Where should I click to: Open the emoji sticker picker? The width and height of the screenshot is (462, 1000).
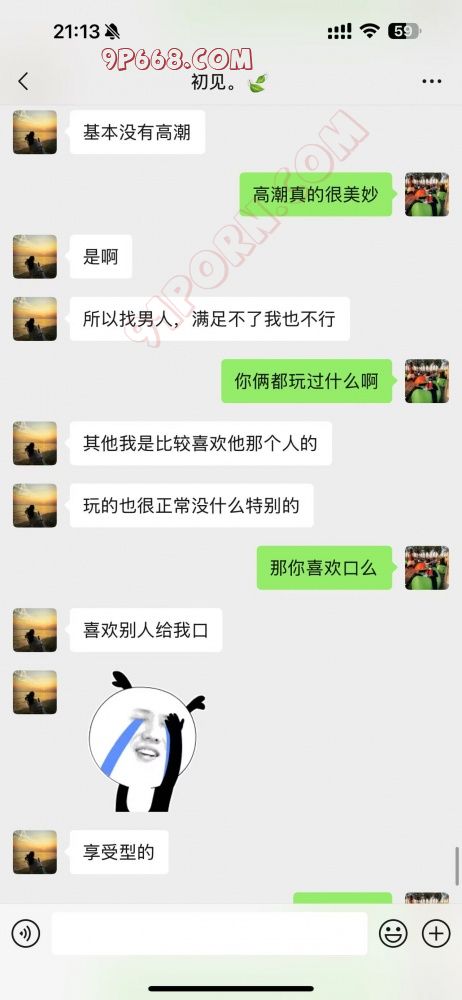click(393, 934)
